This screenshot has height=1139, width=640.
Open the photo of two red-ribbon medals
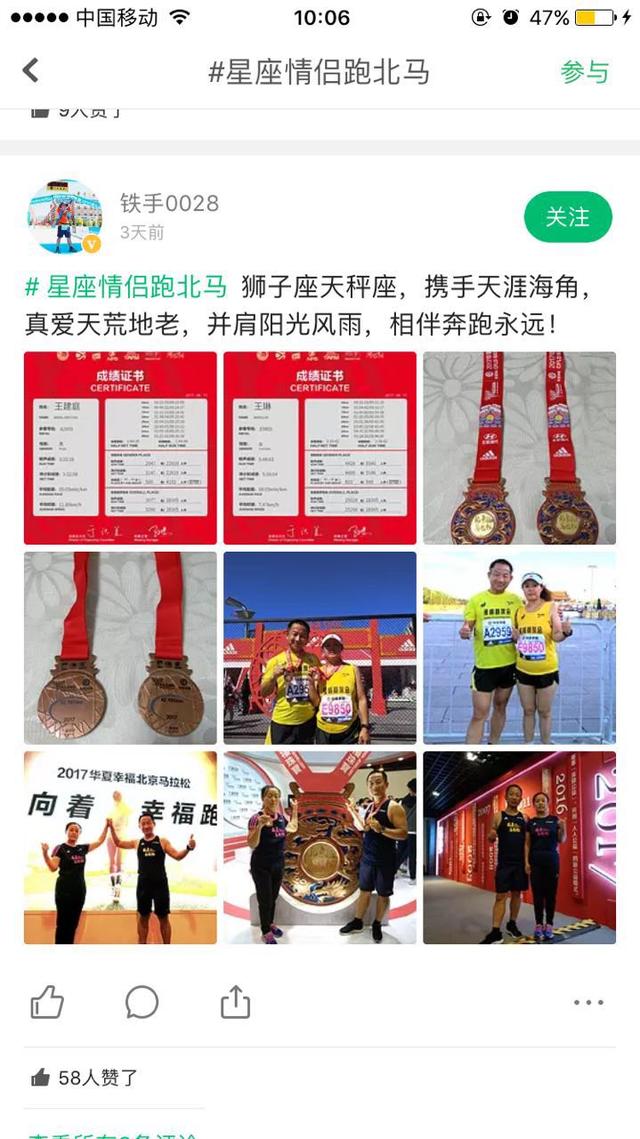519,448
